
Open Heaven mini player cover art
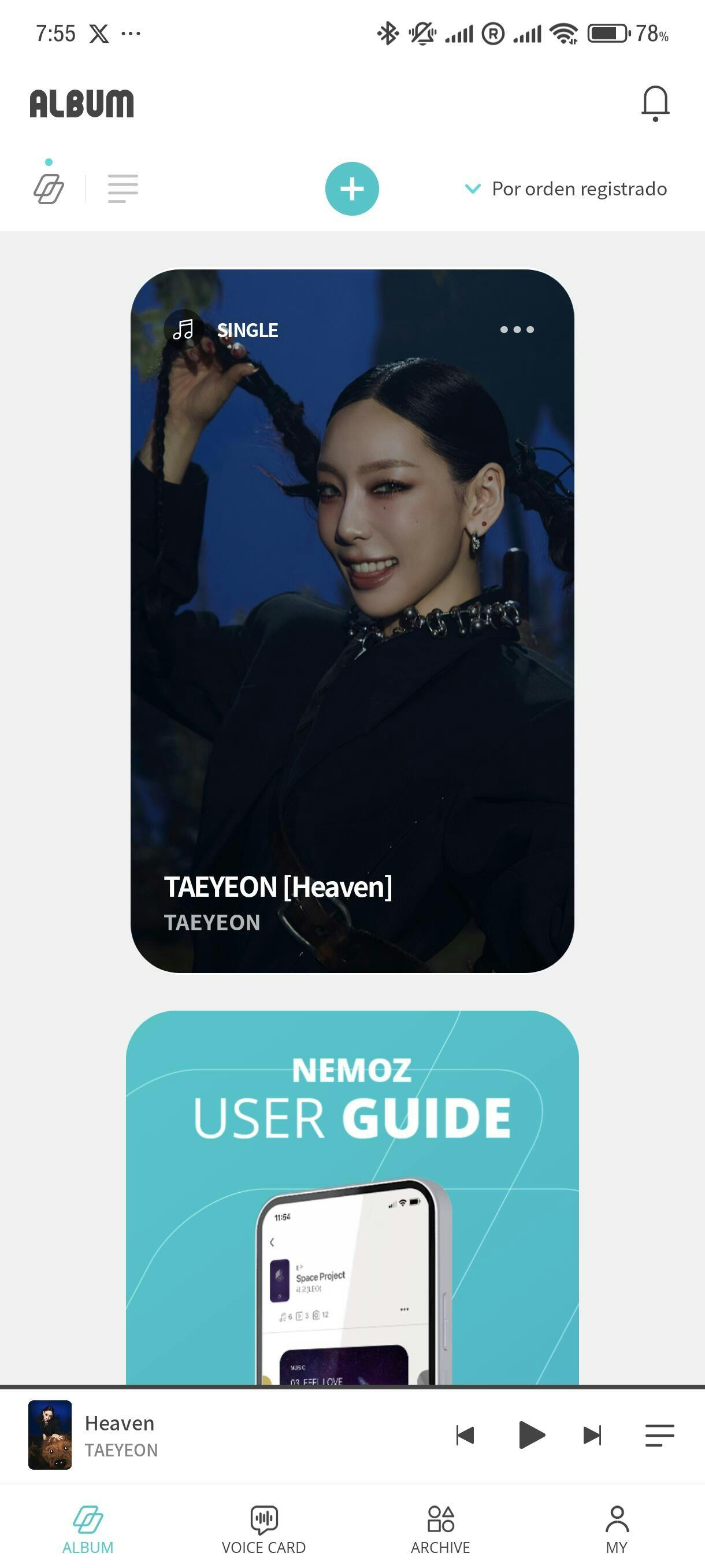pyautogui.click(x=50, y=1434)
